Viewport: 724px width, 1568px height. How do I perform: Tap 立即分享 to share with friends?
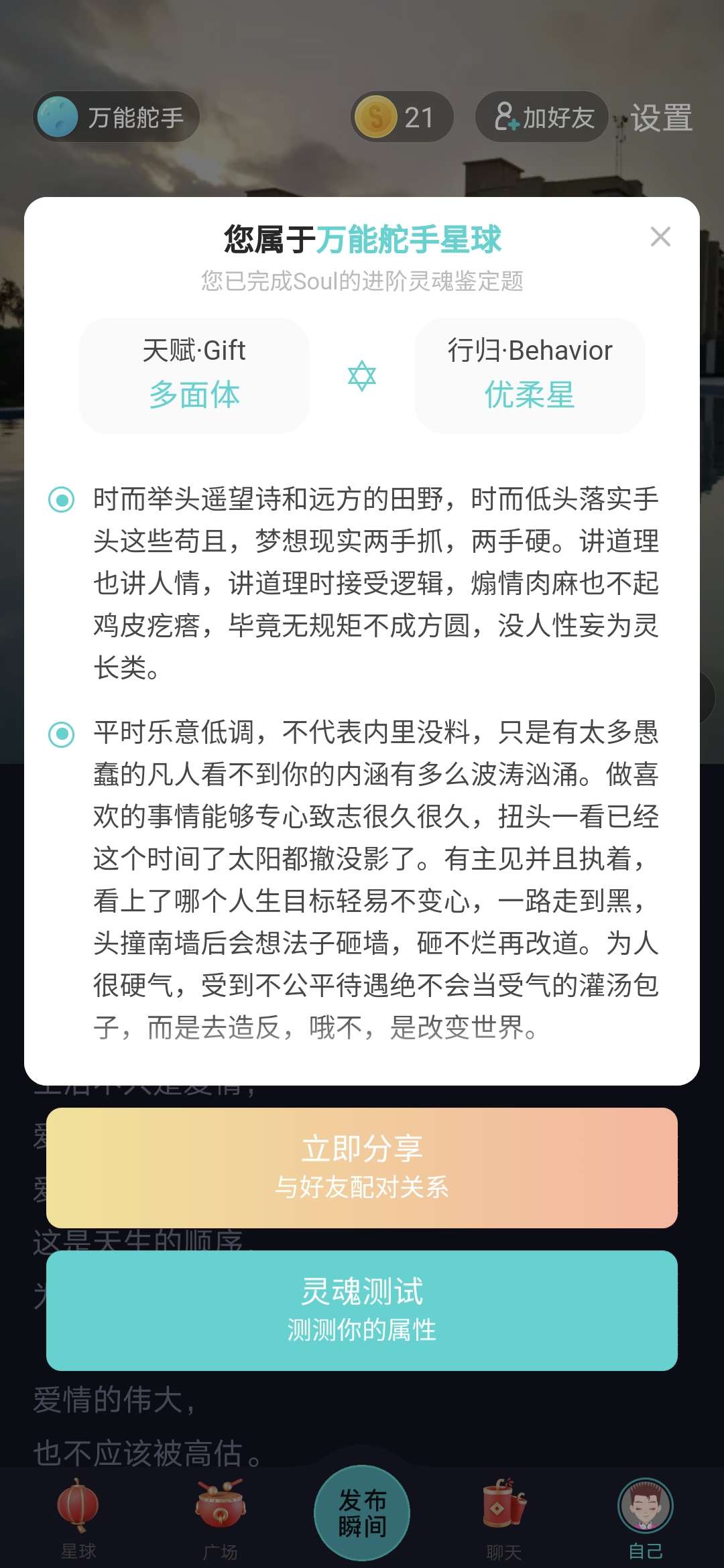point(362,1167)
